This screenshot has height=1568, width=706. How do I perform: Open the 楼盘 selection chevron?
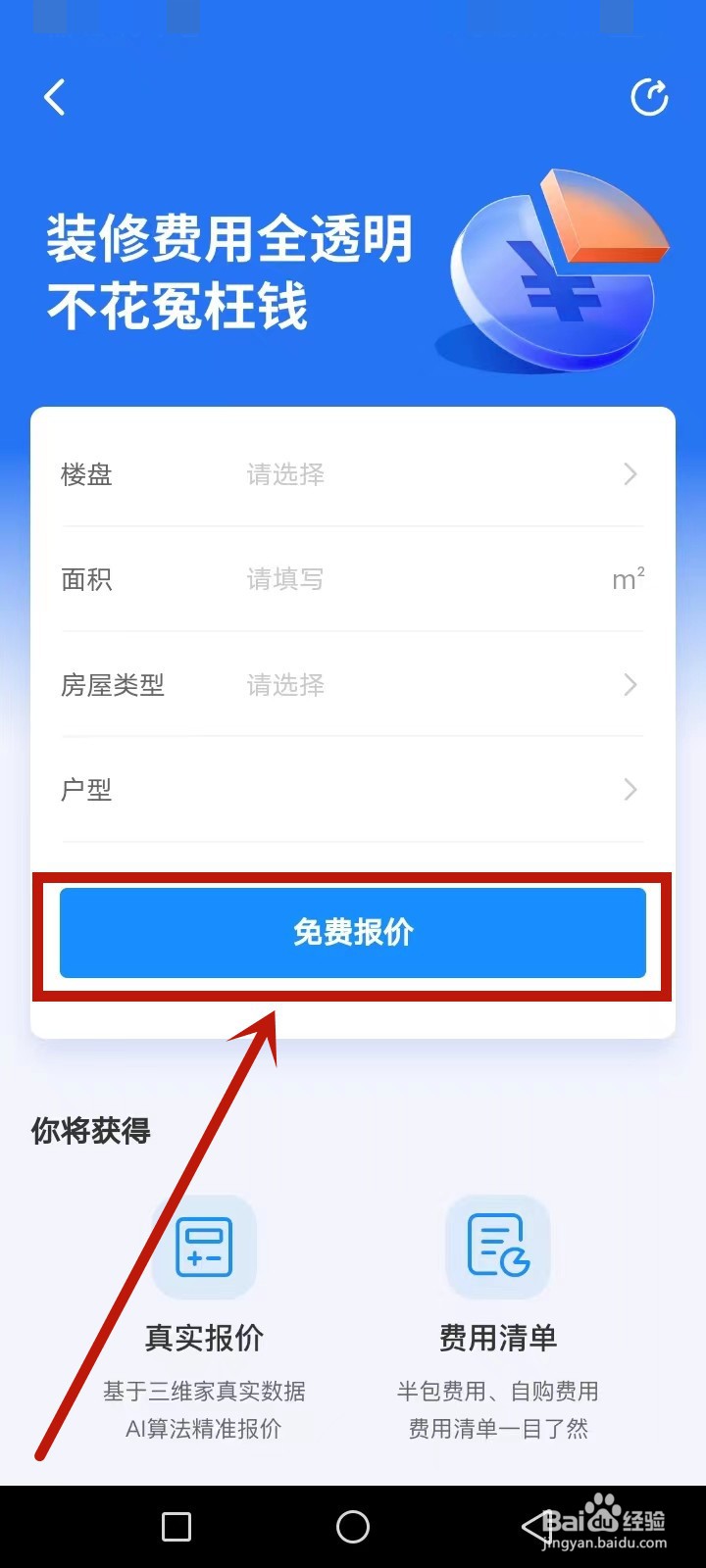click(x=630, y=474)
